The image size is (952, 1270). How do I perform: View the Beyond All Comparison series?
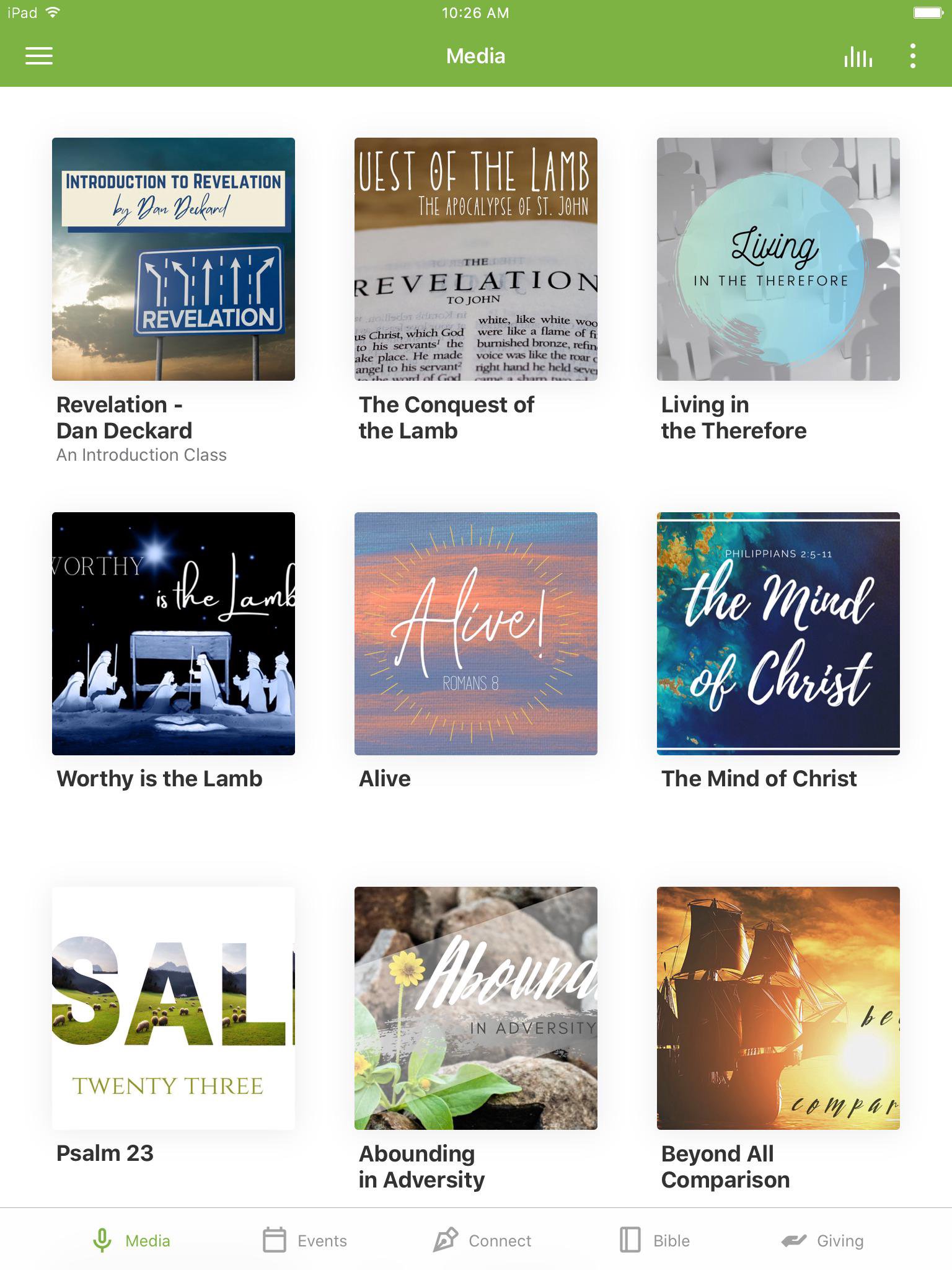pos(778,1008)
